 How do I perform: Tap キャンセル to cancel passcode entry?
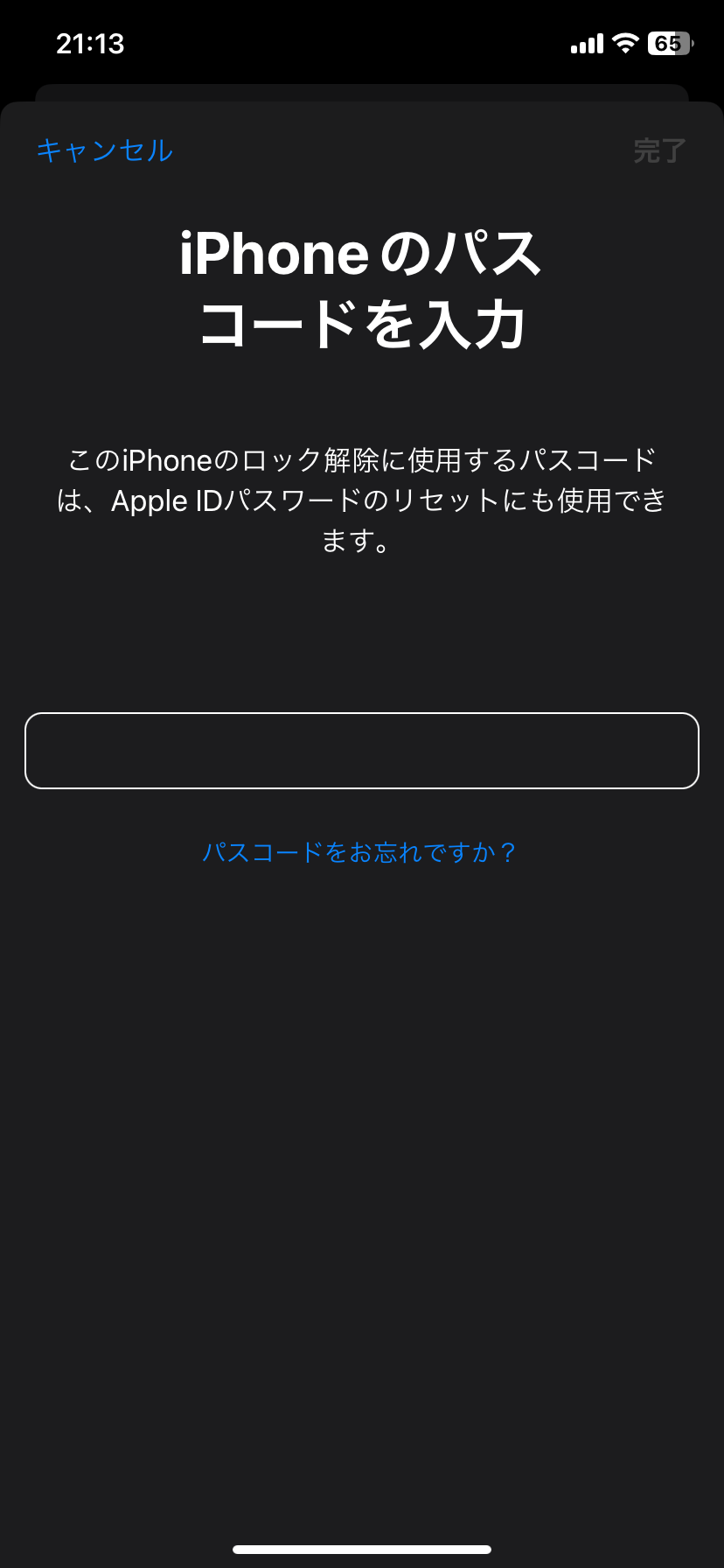click(x=104, y=150)
